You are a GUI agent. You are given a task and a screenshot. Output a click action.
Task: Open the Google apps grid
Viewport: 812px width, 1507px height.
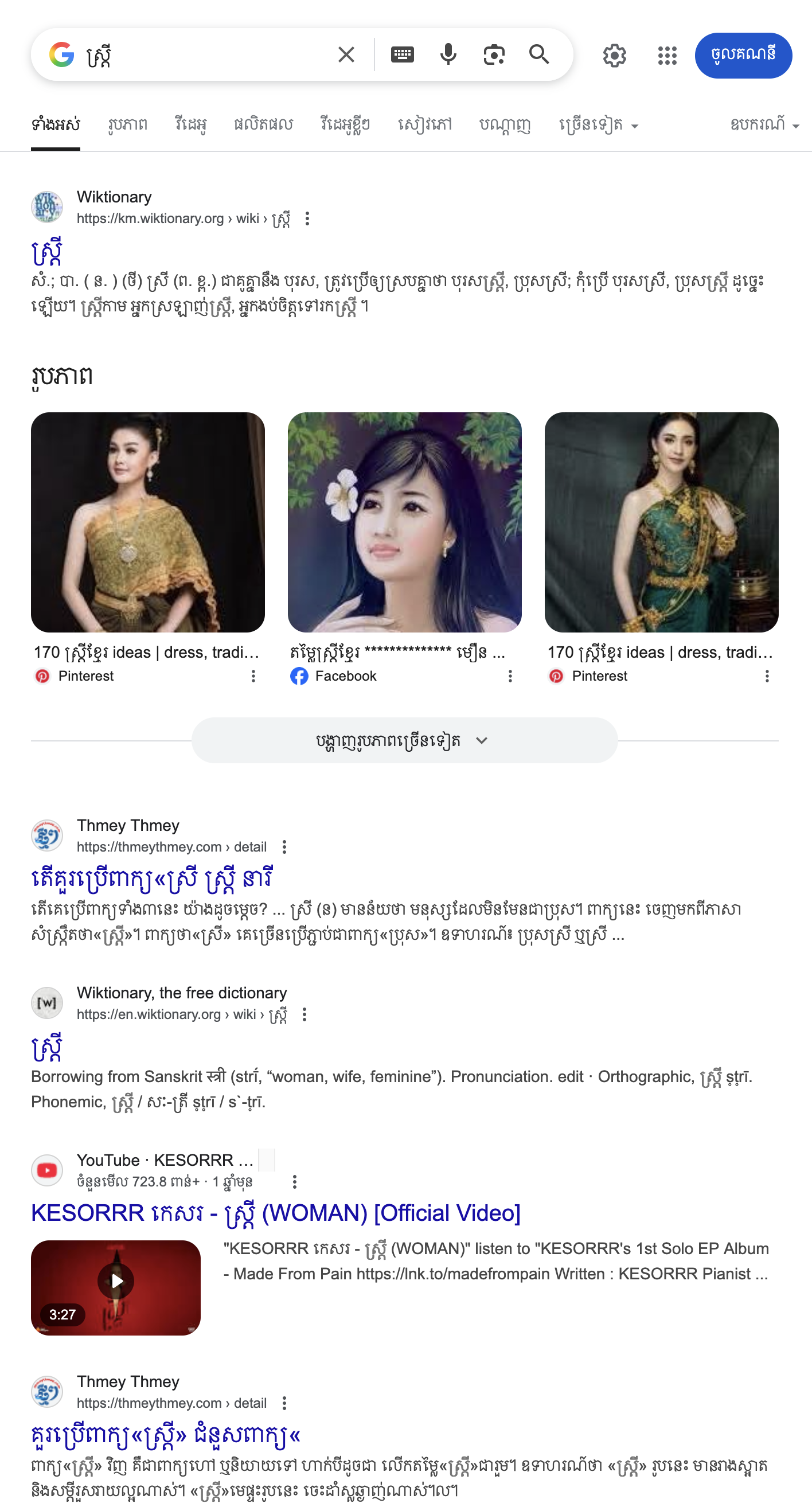click(x=667, y=56)
